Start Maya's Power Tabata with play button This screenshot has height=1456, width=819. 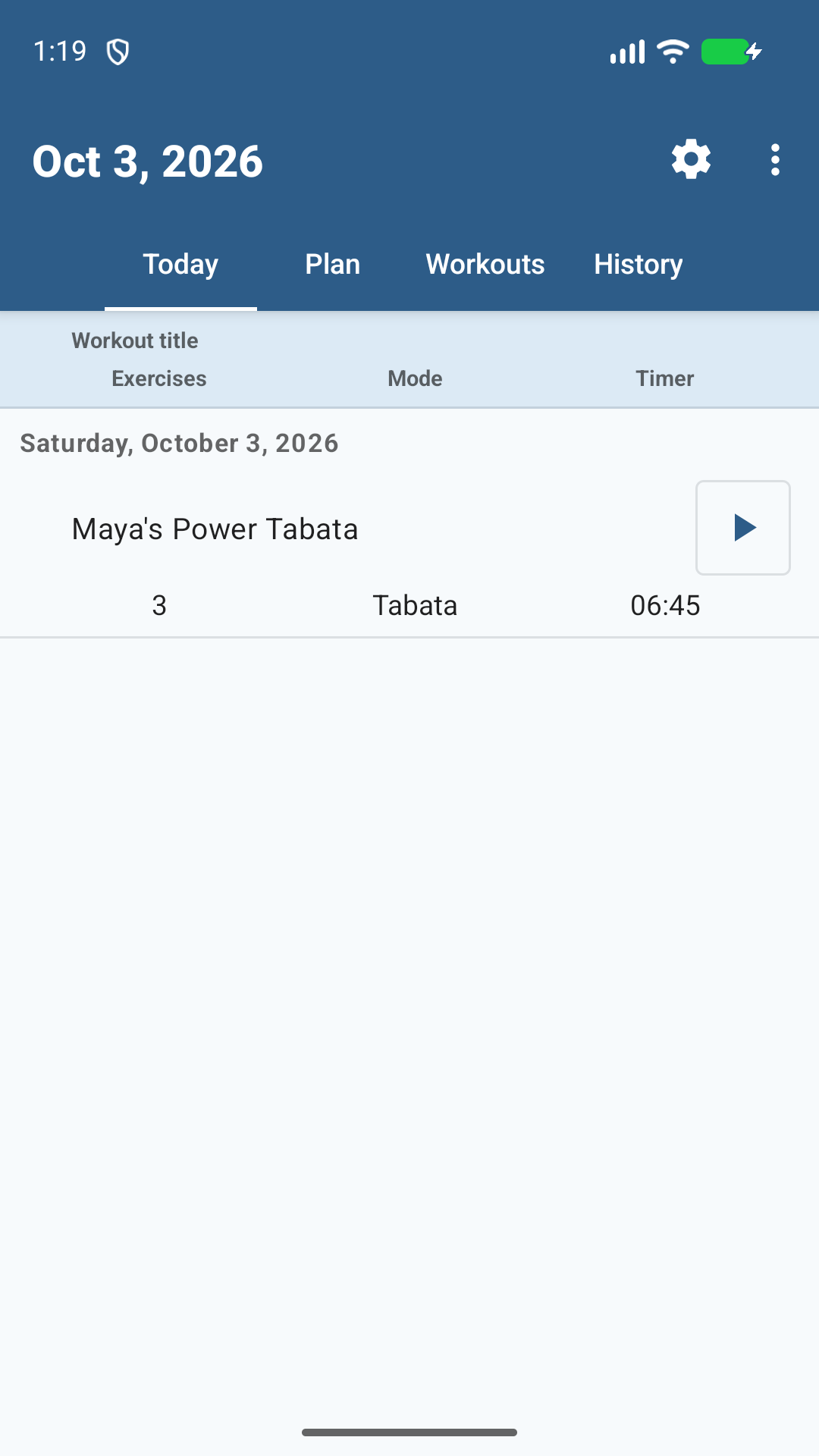tap(743, 528)
